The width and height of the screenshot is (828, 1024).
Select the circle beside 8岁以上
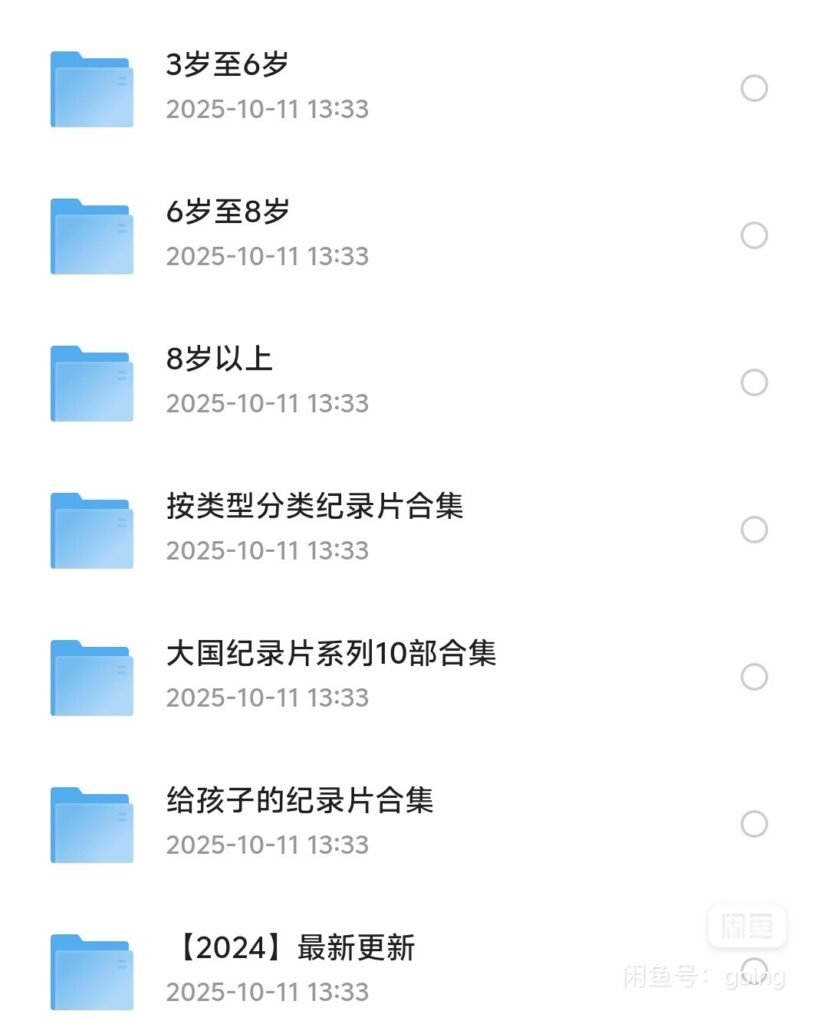(x=753, y=382)
